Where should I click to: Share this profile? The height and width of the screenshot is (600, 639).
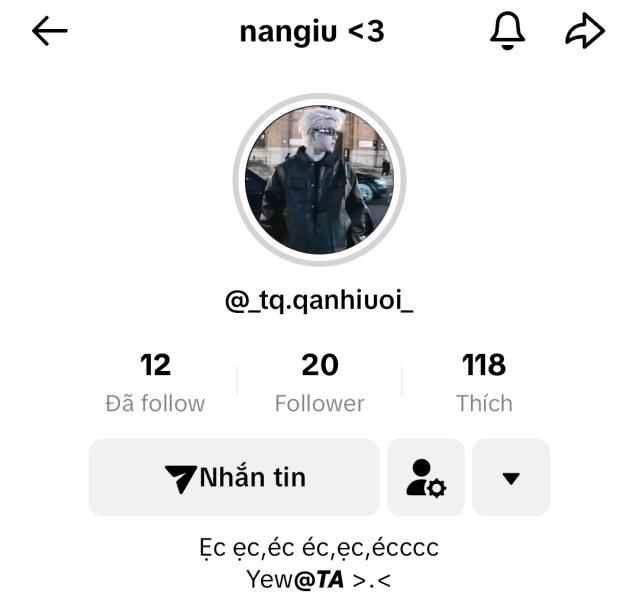click(585, 32)
